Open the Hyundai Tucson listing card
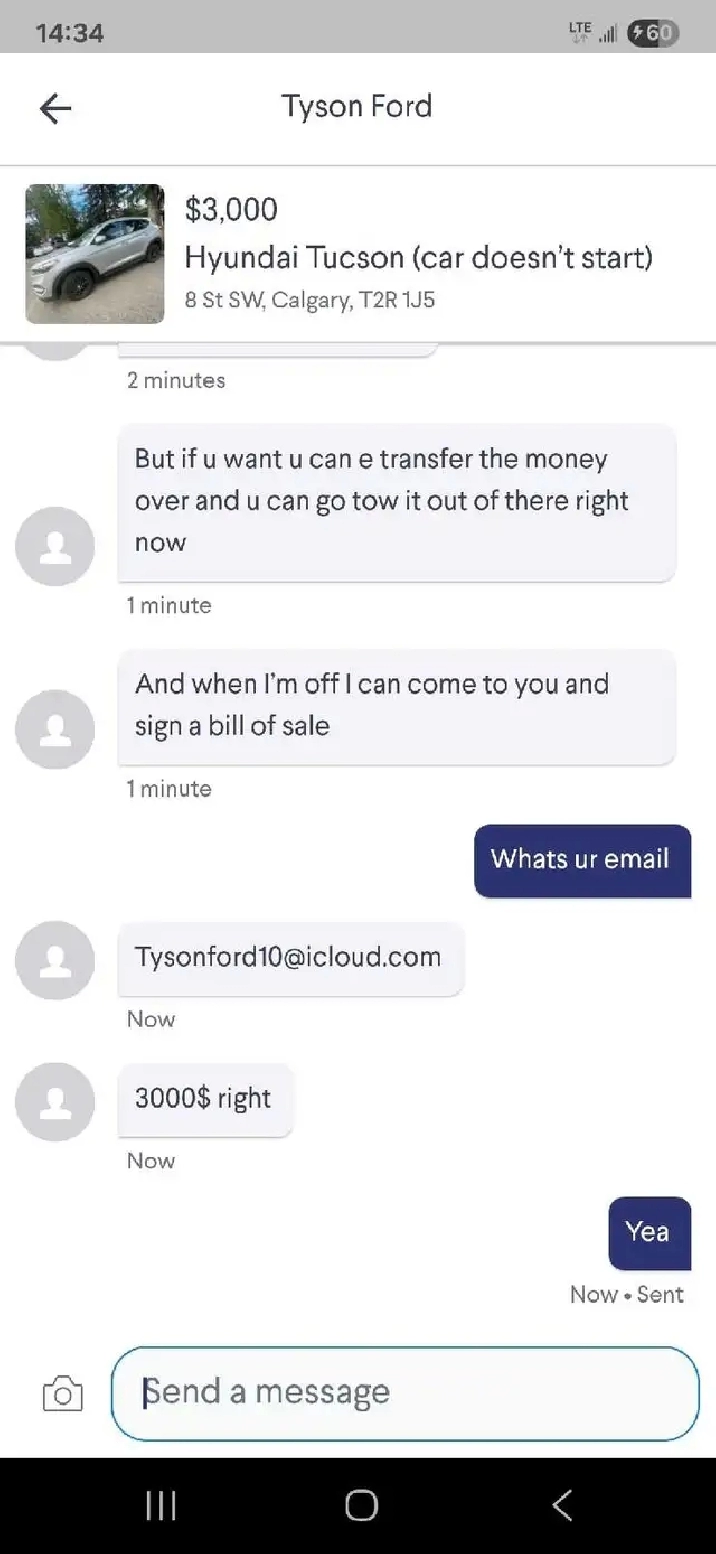This screenshot has width=716, height=1554. coord(358,254)
